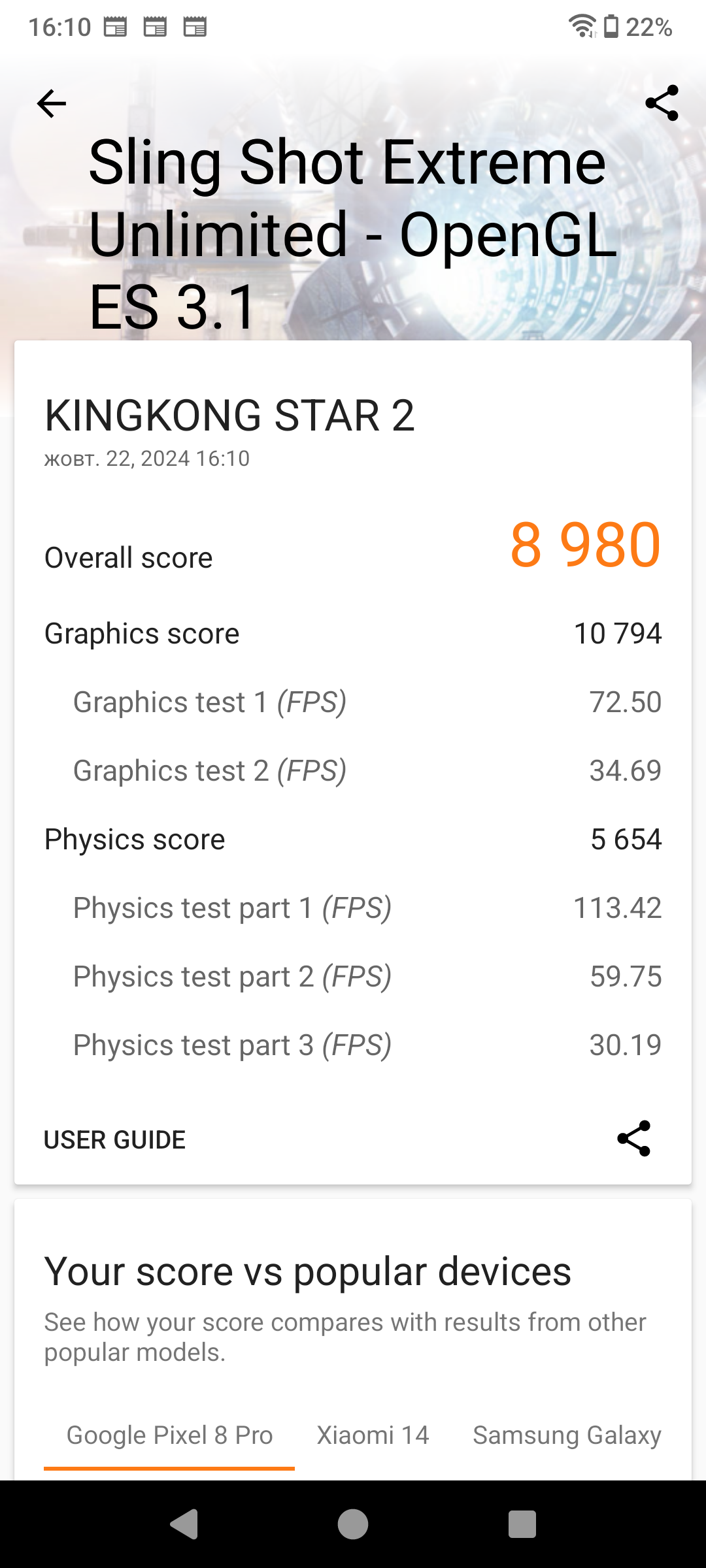The image size is (706, 1568).
Task: Select the Google Pixel 8 Pro tab
Action: (169, 1435)
